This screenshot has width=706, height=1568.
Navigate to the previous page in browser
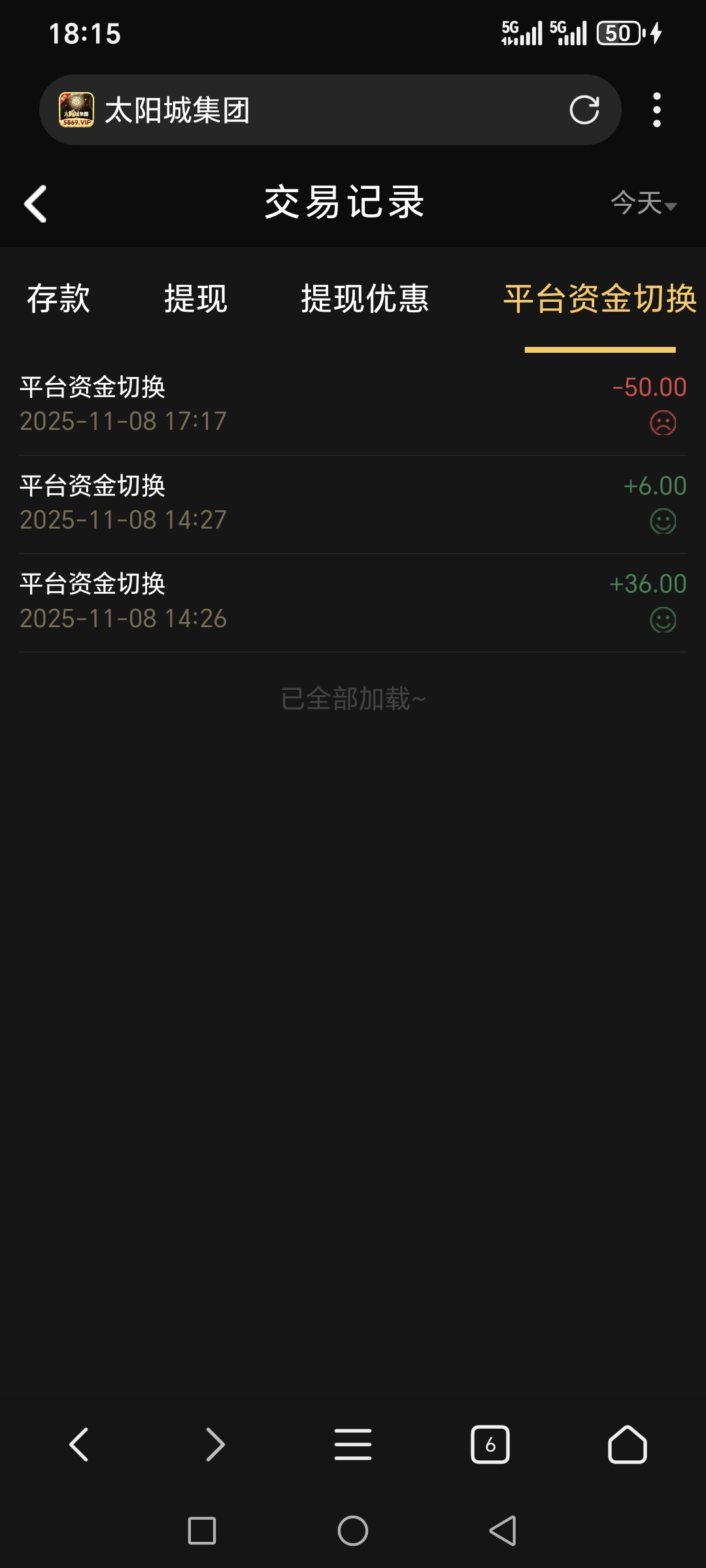[79, 1444]
